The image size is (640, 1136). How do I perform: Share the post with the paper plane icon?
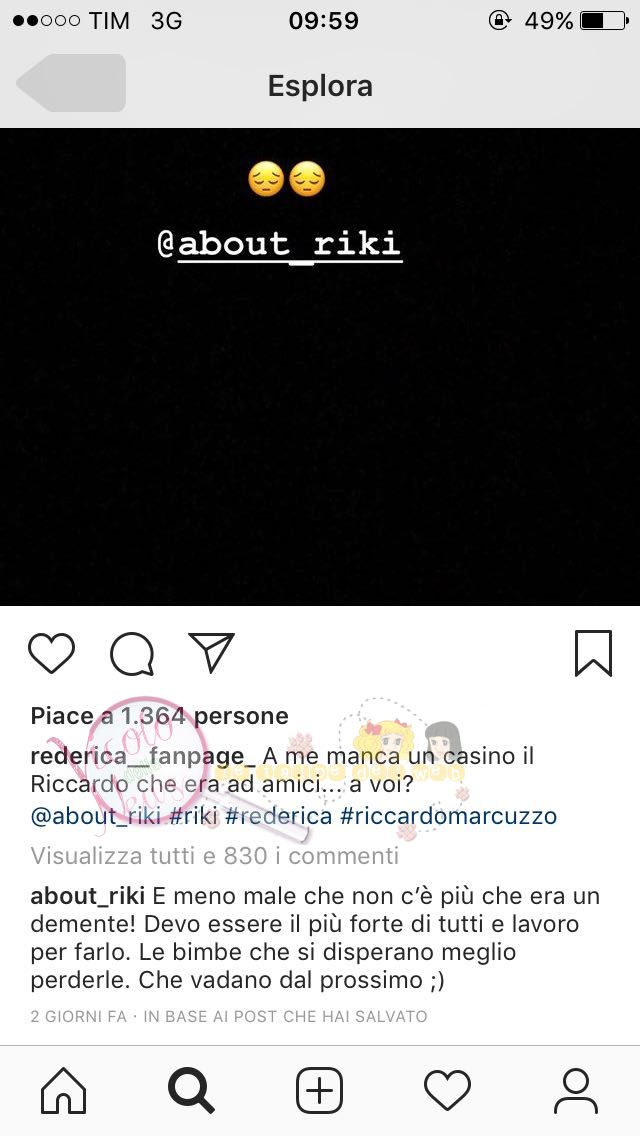pyautogui.click(x=211, y=653)
